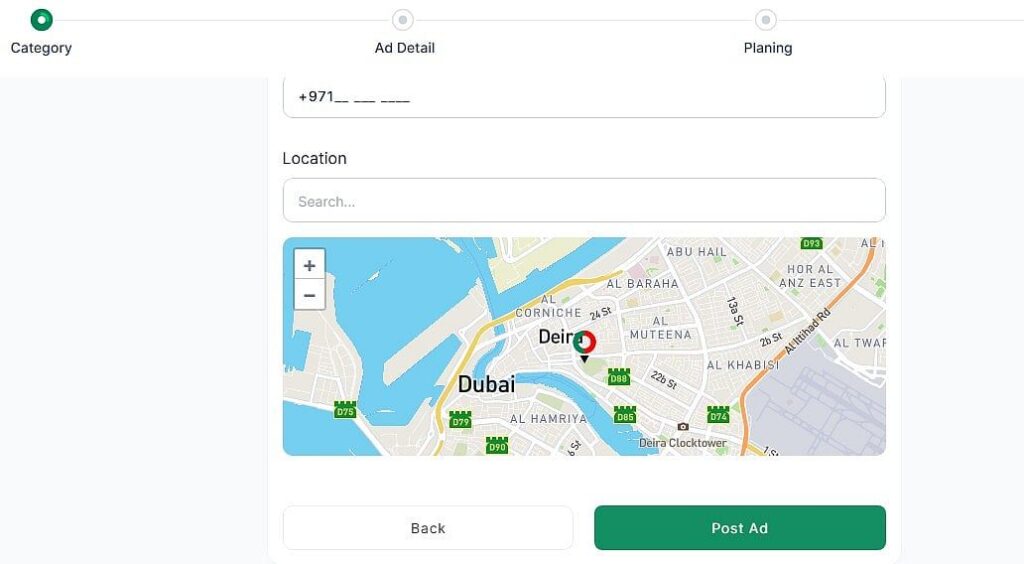This screenshot has width=1024, height=564.
Task: Open the Planing step
Action: (766, 20)
